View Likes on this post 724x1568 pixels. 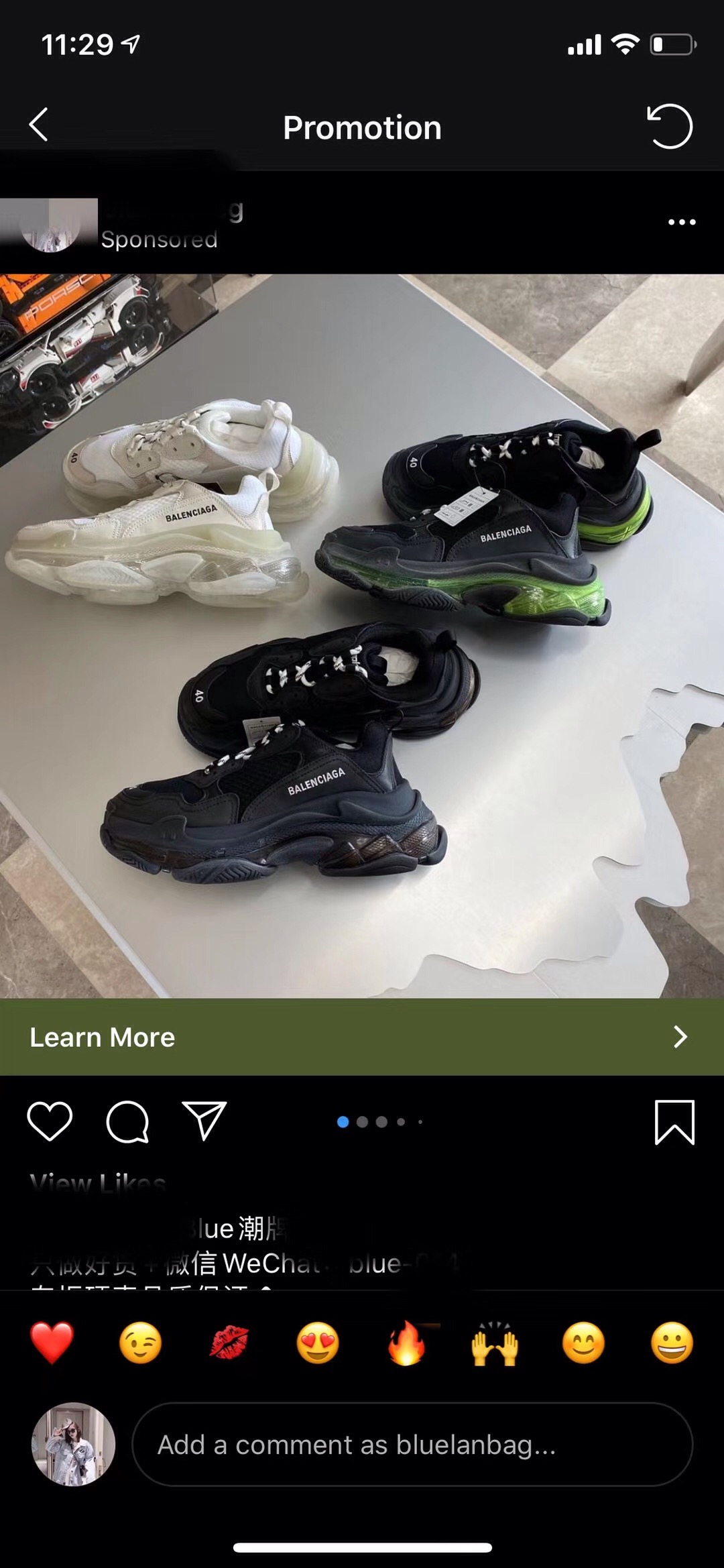98,1183
